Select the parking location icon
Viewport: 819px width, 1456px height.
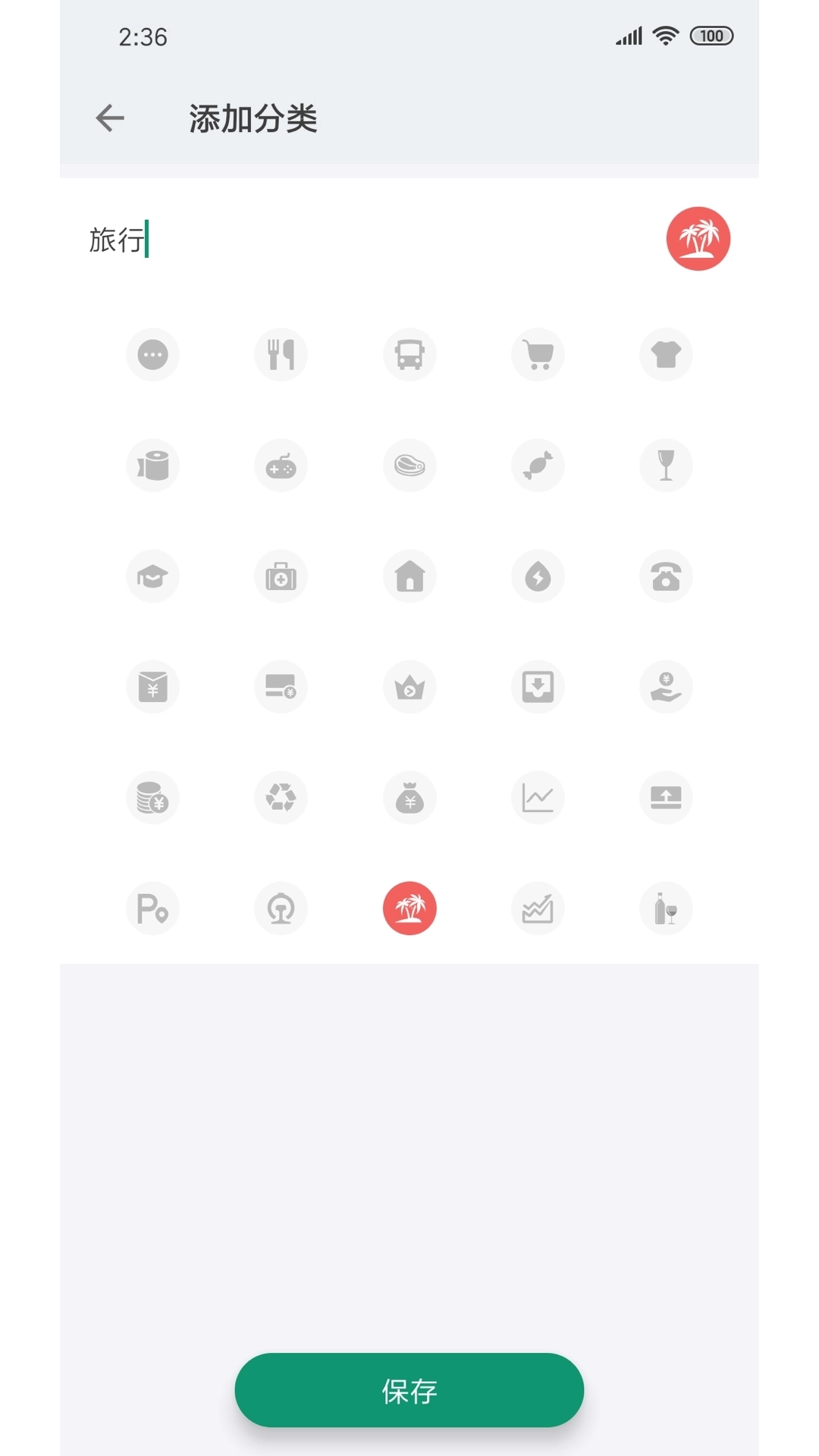(x=152, y=908)
